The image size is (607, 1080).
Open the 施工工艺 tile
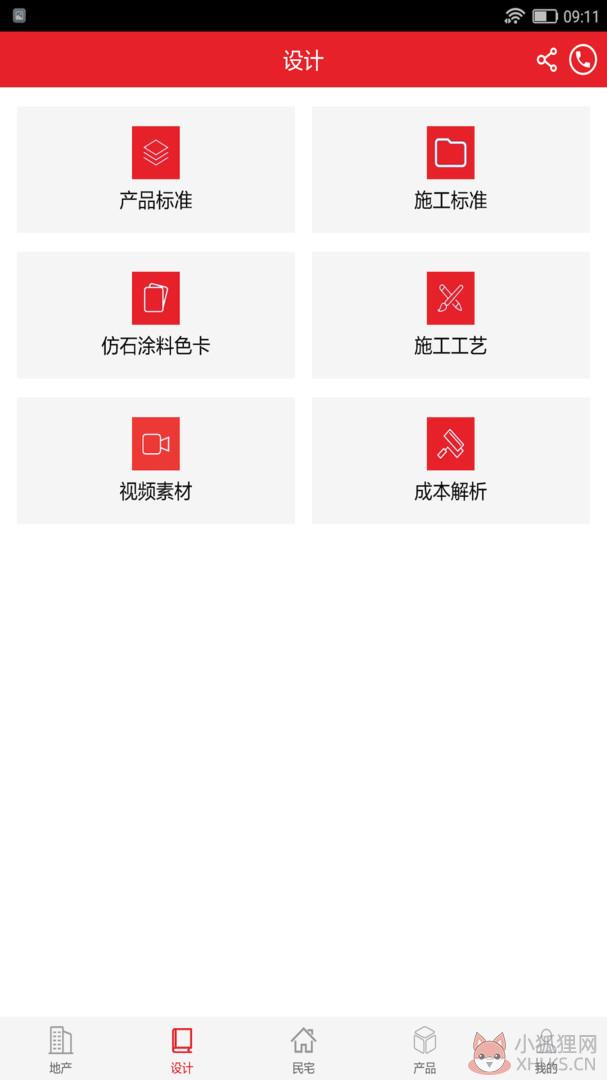click(451, 315)
